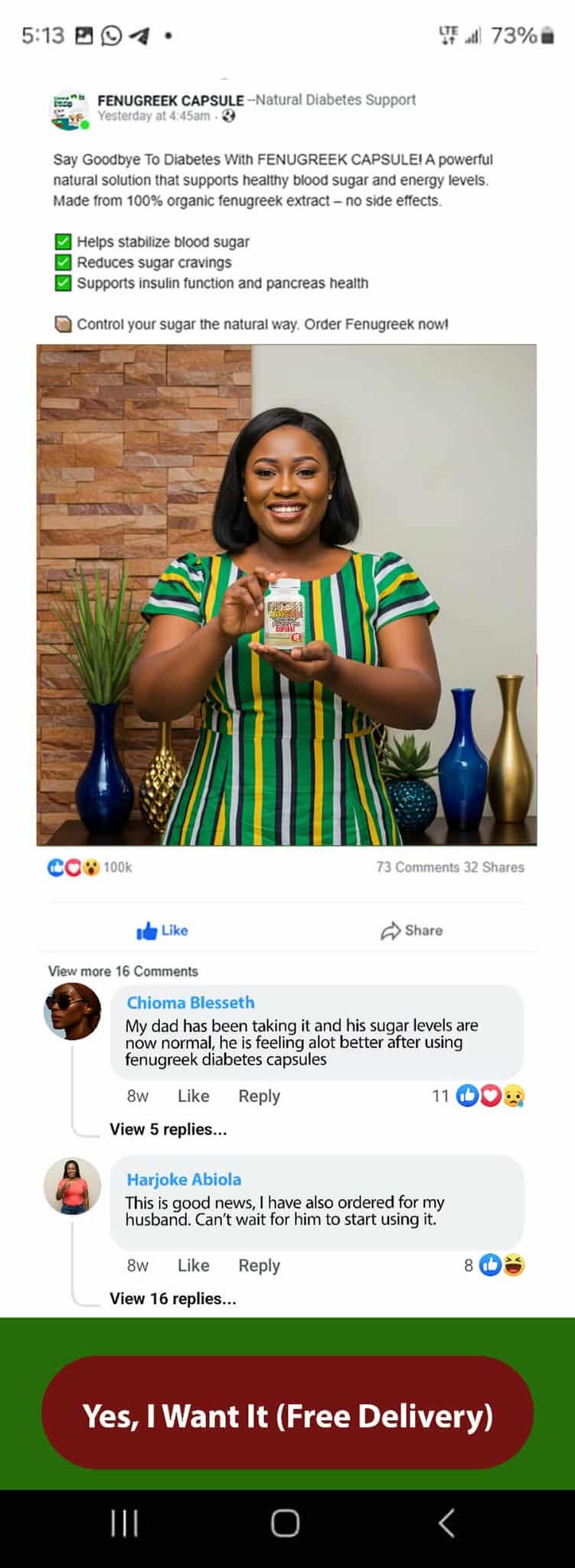Viewport: 575px width, 1568px height.
Task: Expand 16 replies under Harjoke Abiola's comment
Action: click(x=173, y=1298)
